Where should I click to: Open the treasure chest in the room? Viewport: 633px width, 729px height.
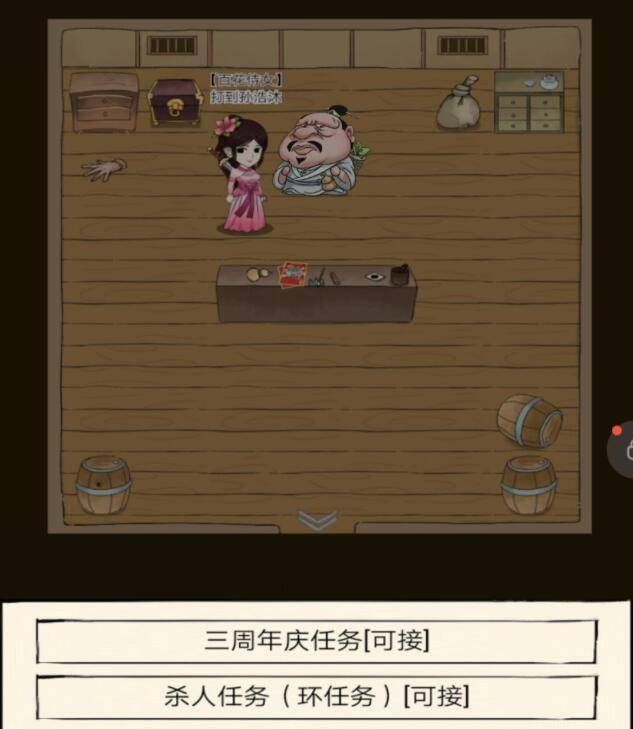coord(175,102)
